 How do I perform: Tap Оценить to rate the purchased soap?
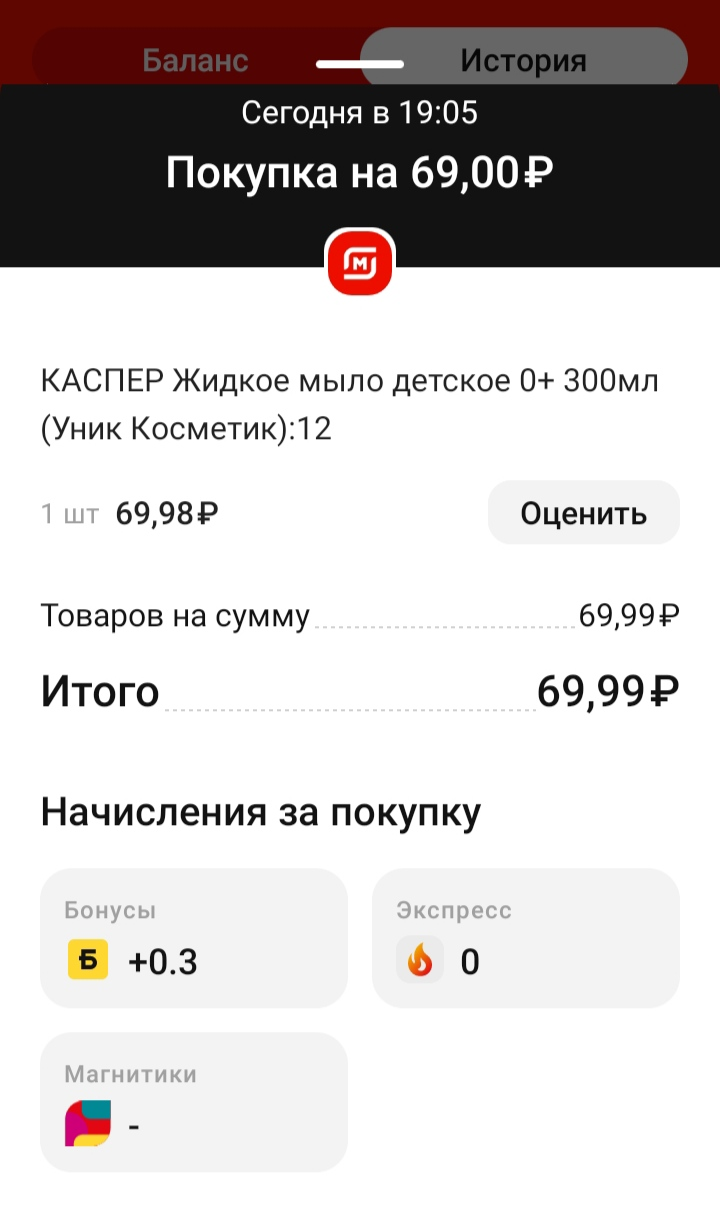[583, 513]
